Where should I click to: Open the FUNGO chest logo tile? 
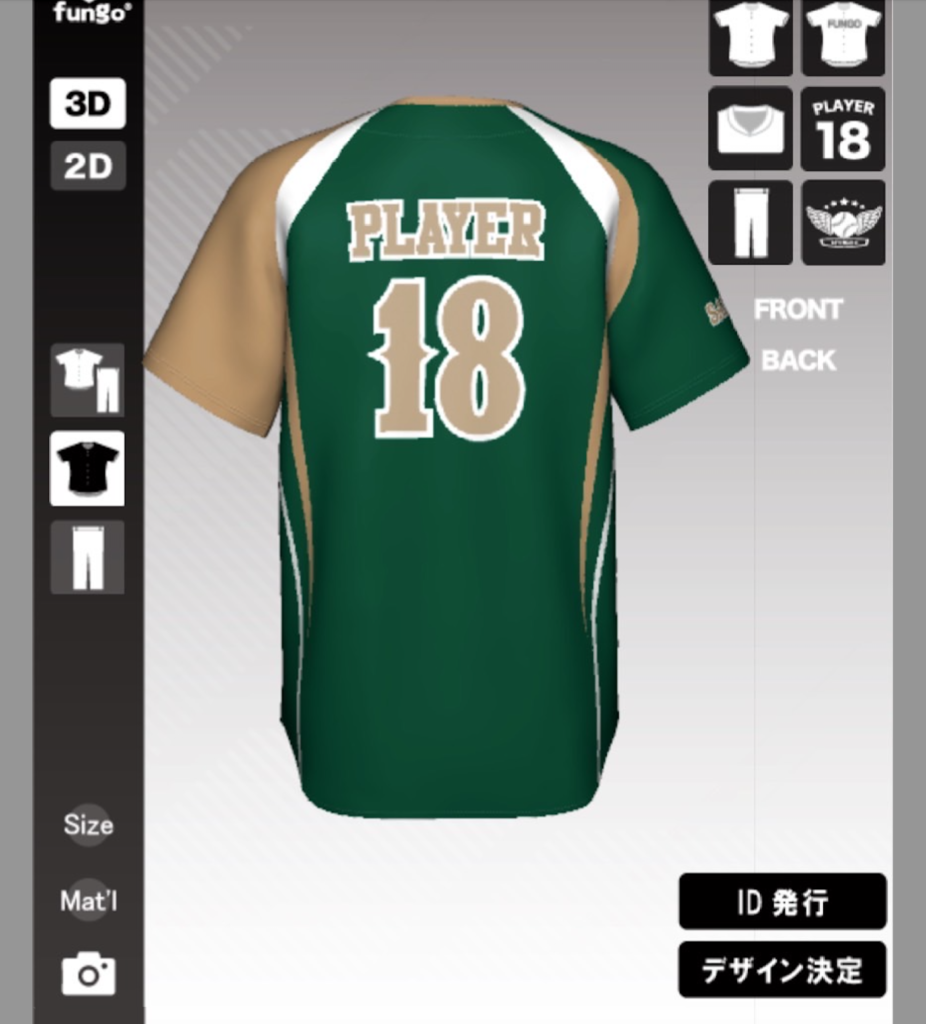tap(843, 37)
